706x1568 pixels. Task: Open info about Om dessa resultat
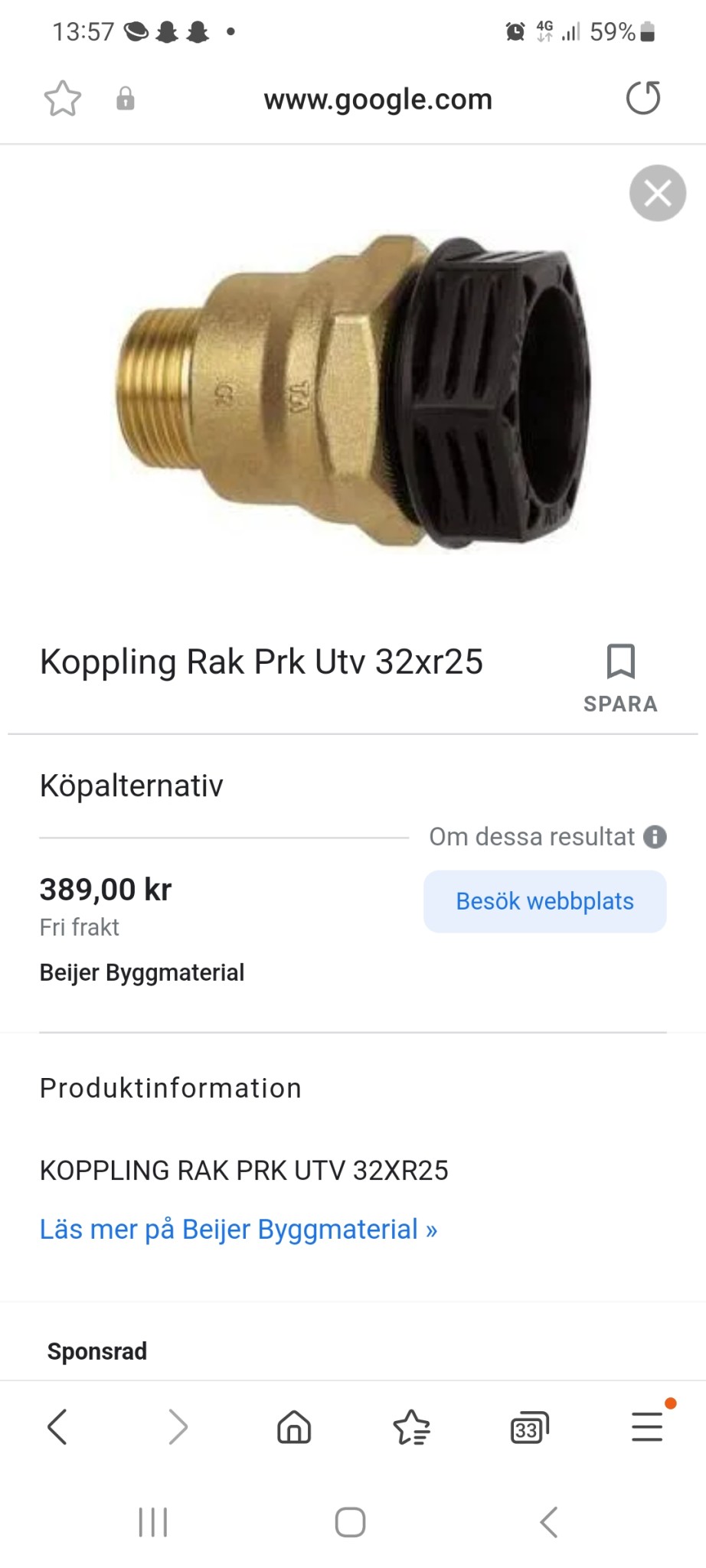[655, 837]
